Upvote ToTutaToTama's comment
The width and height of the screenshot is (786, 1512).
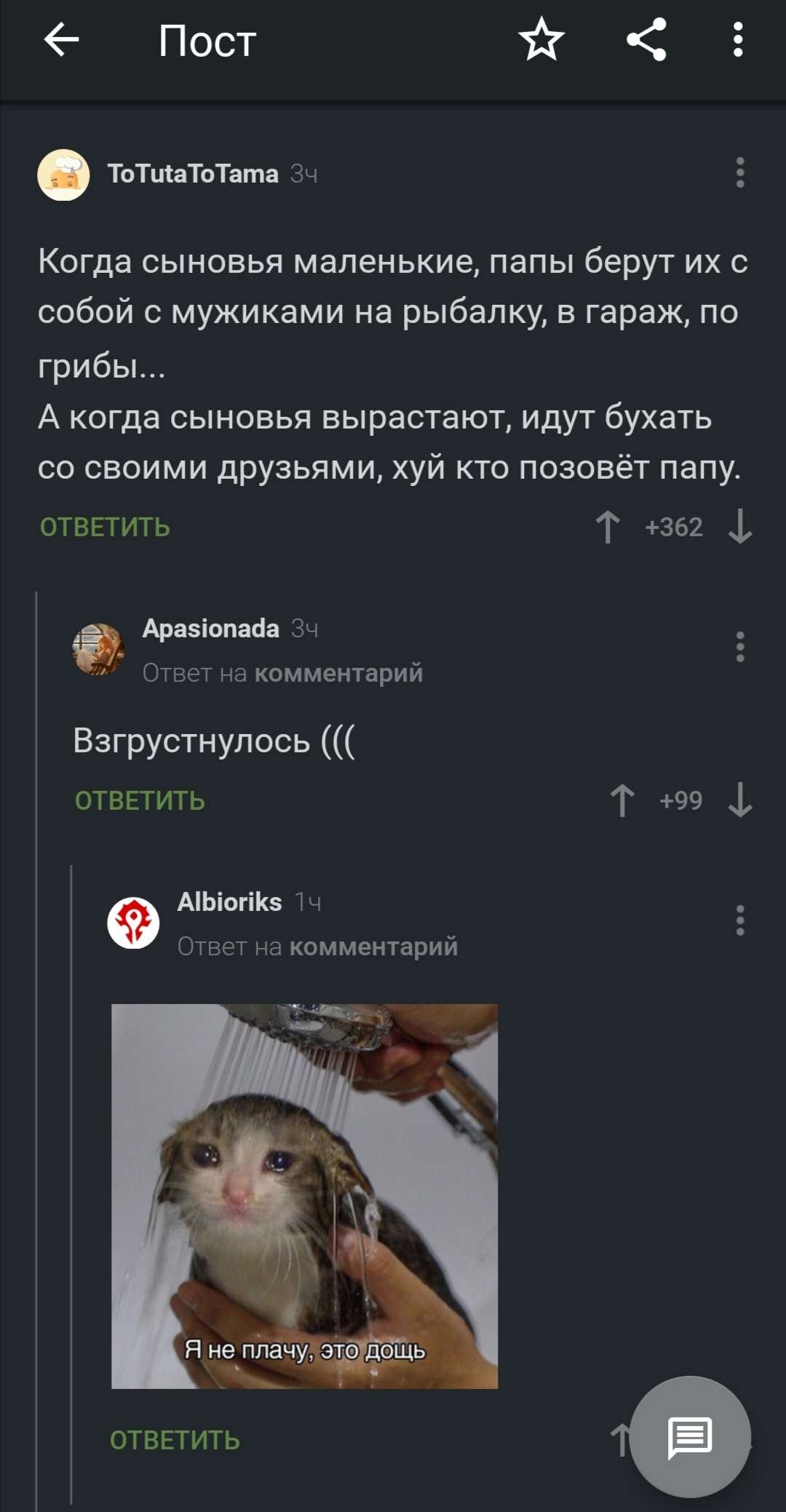[608, 527]
